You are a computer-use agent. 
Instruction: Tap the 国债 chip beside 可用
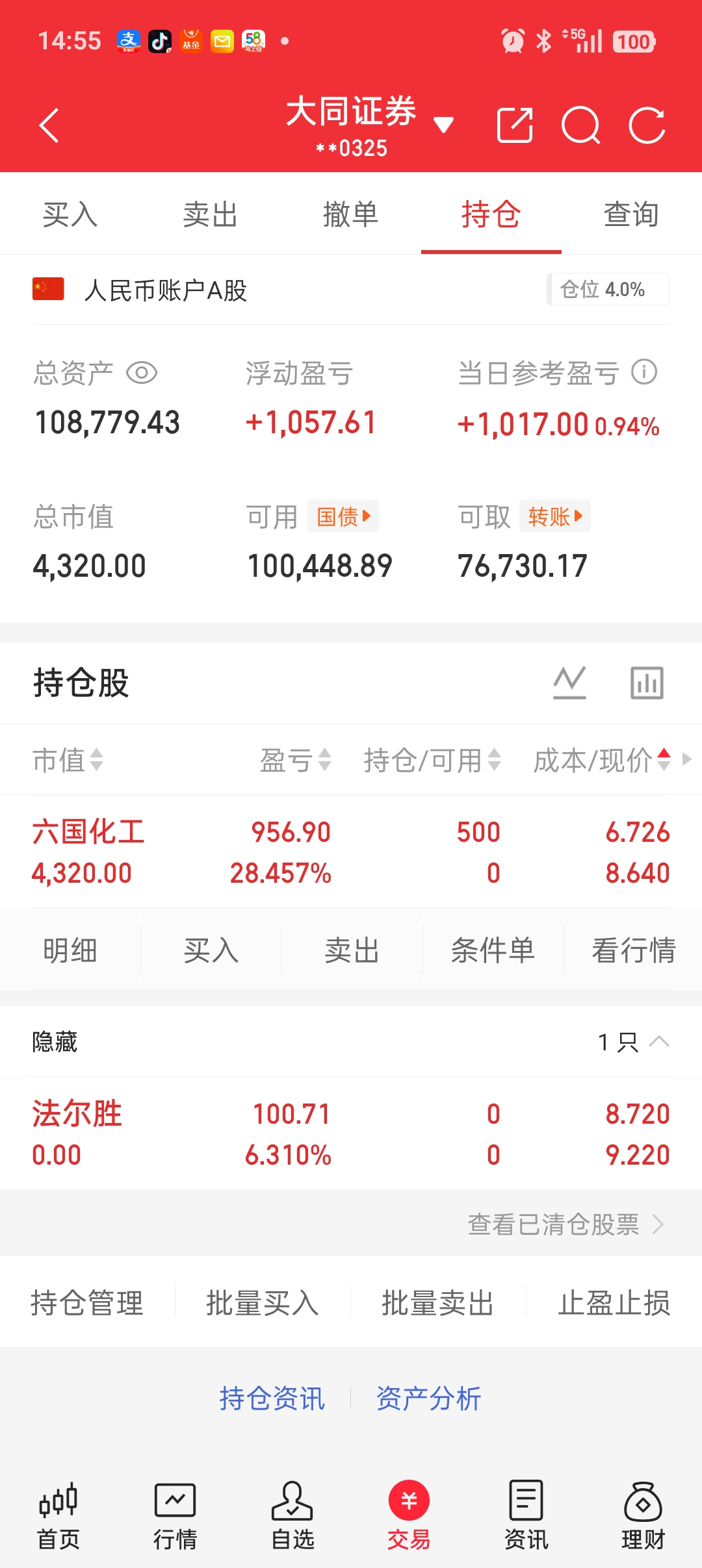pos(343,516)
